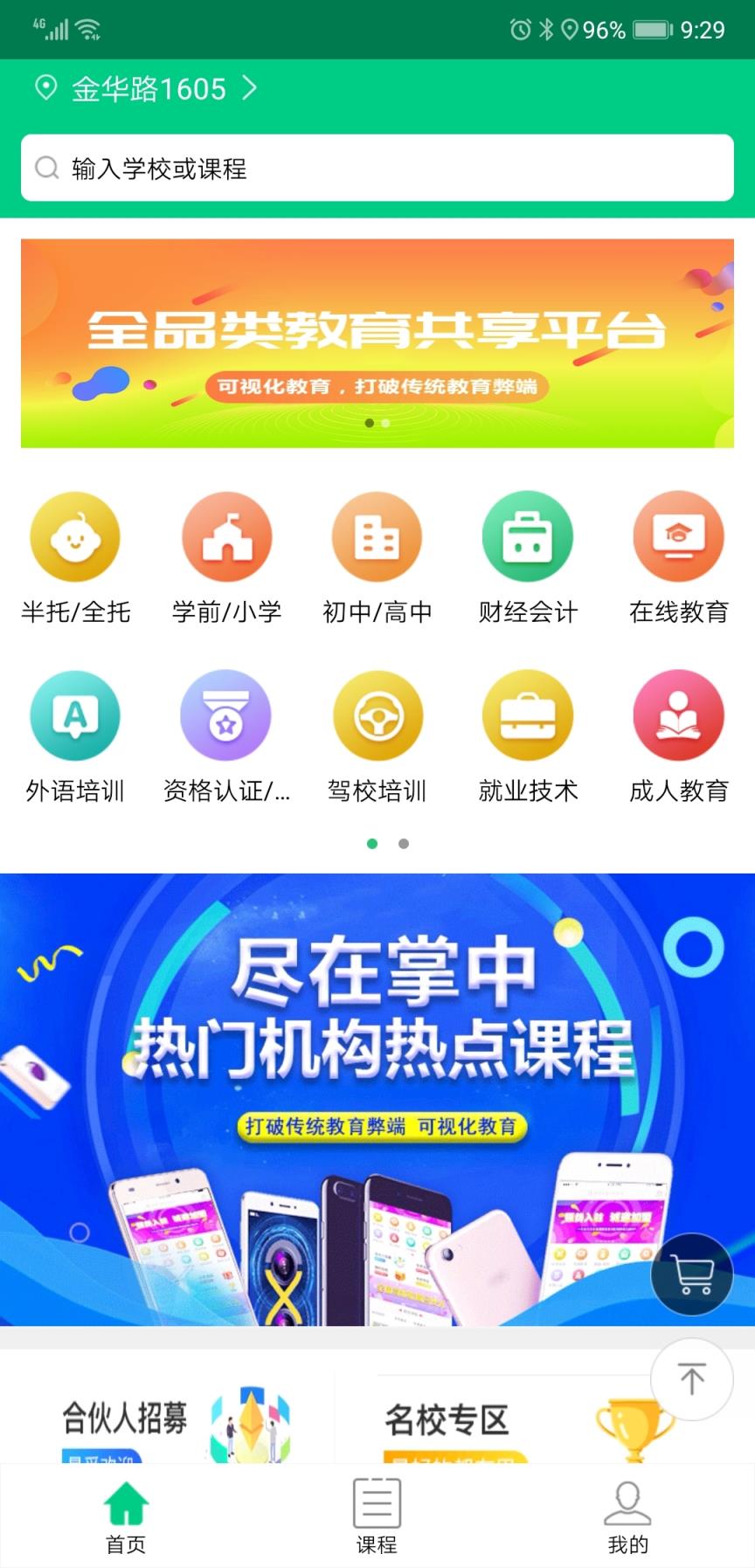Open the 驾校培训 steering wheel icon
Image resolution: width=755 pixels, height=1568 pixels.
(x=377, y=715)
